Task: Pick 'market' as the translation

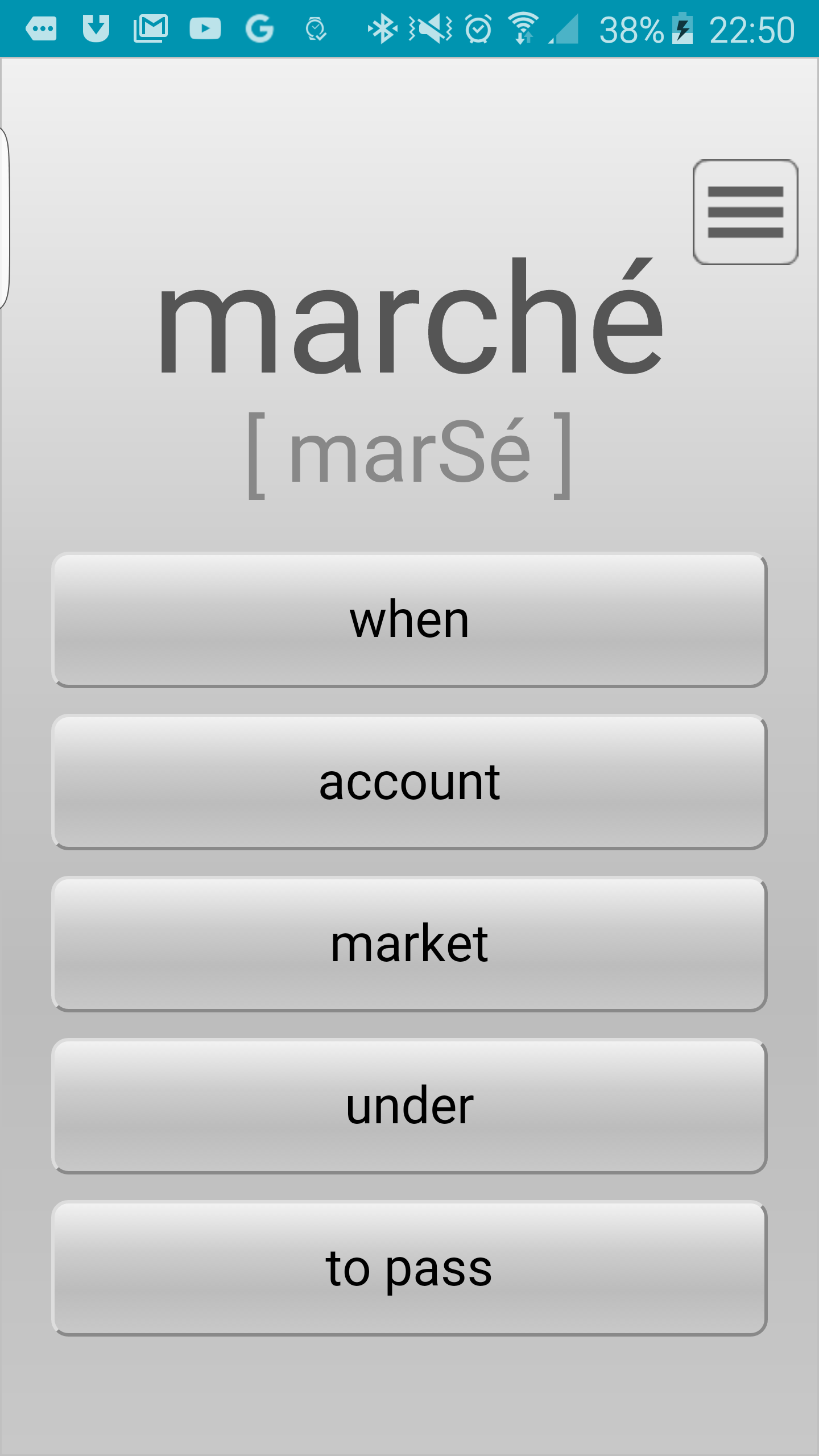Action: point(409,944)
